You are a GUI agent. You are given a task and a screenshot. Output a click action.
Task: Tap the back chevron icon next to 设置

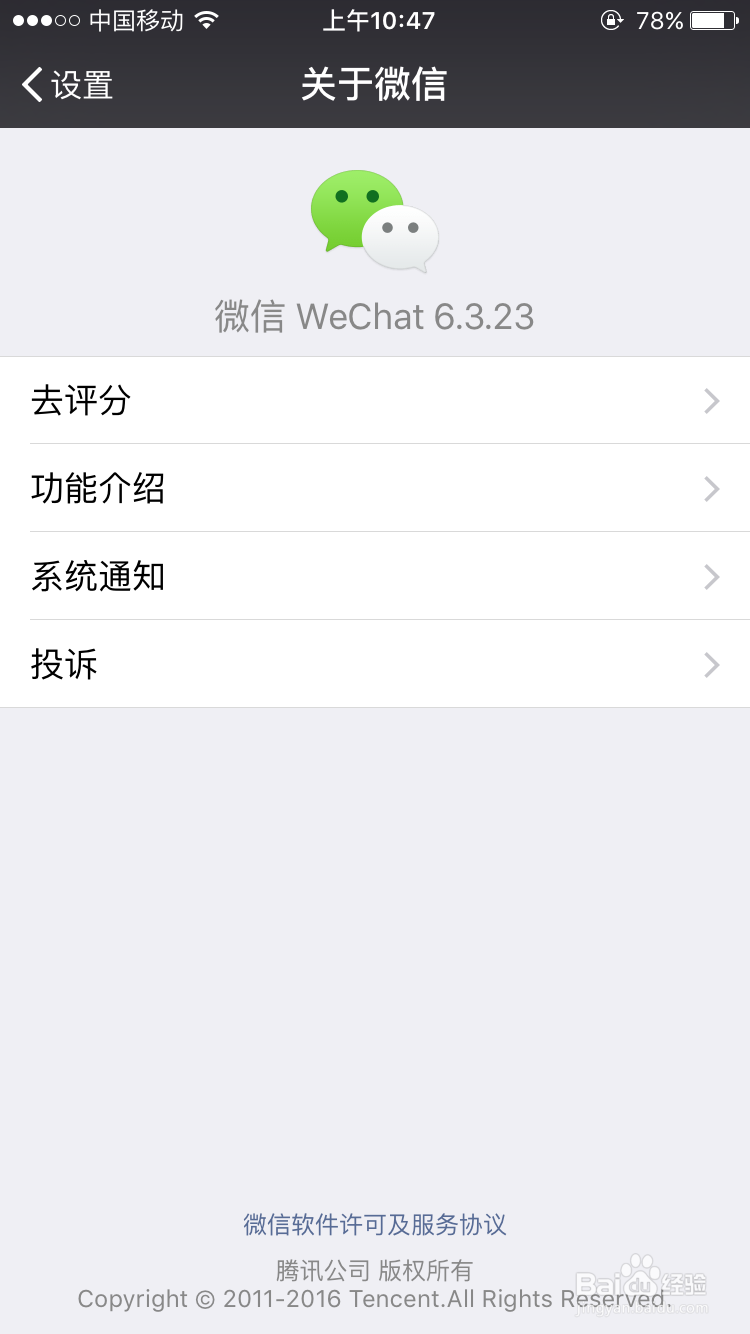click(30, 85)
